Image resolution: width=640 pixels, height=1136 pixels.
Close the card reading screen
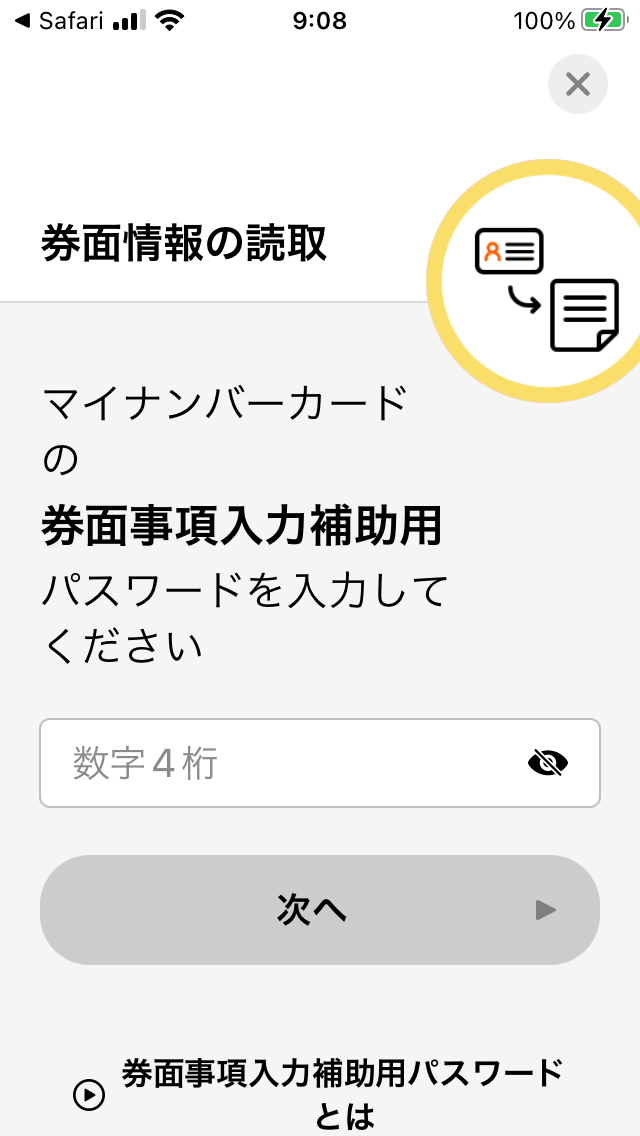tap(578, 84)
